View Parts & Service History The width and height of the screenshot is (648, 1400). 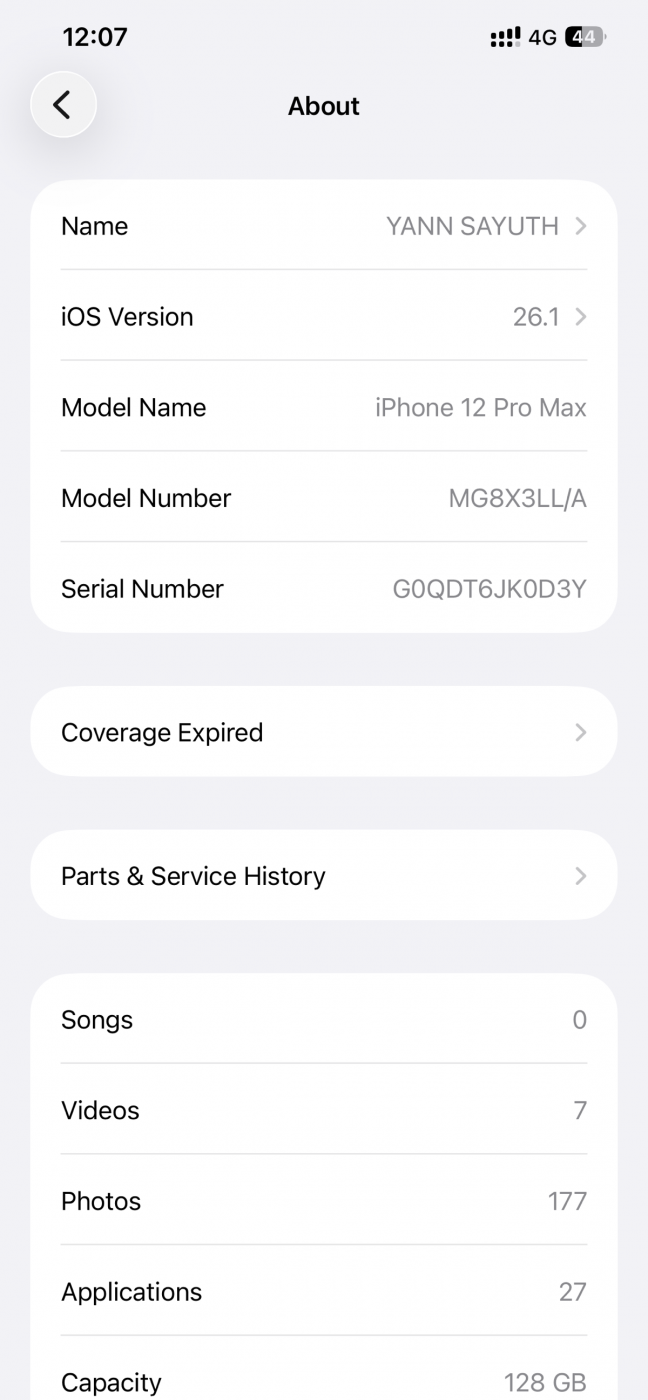[x=323, y=876]
